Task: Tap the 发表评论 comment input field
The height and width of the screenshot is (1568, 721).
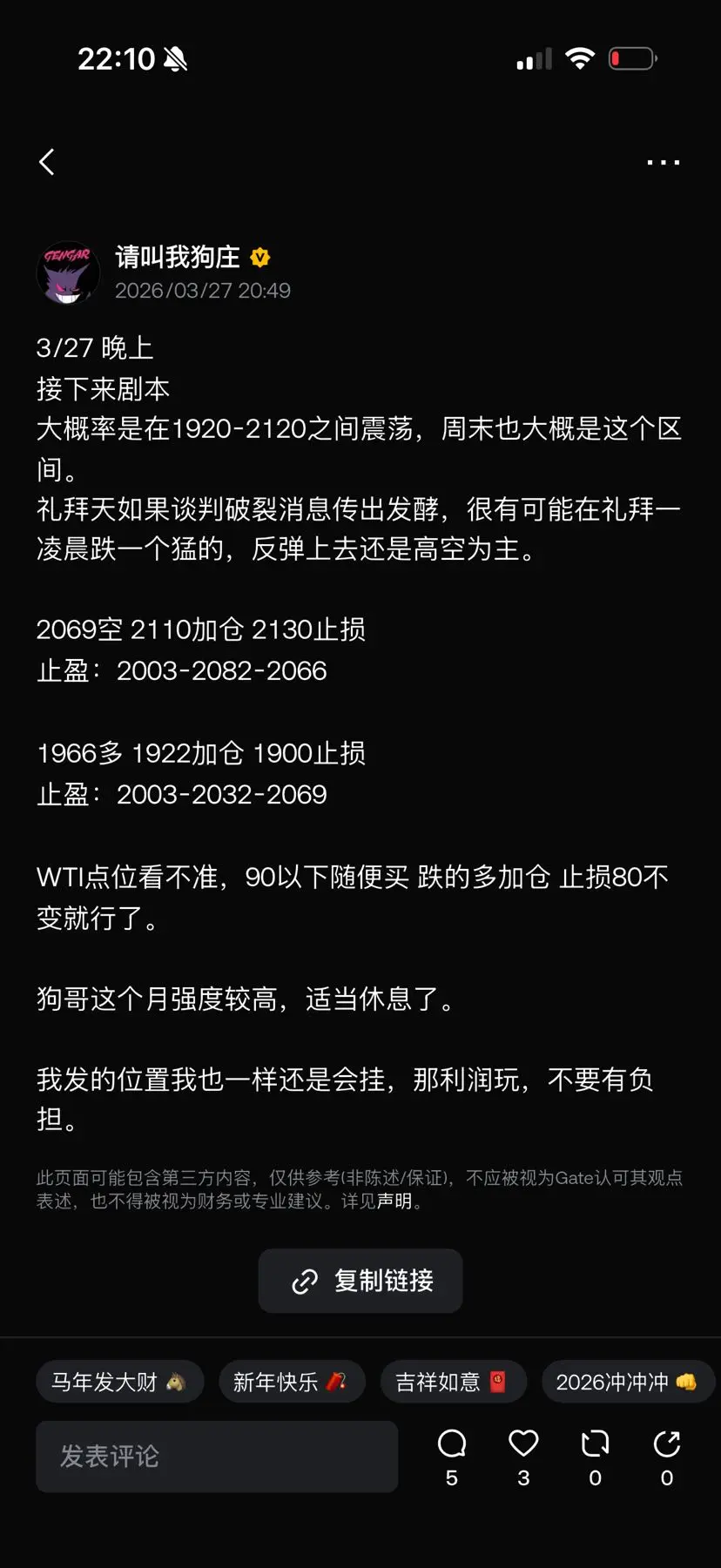Action: 216,1457
